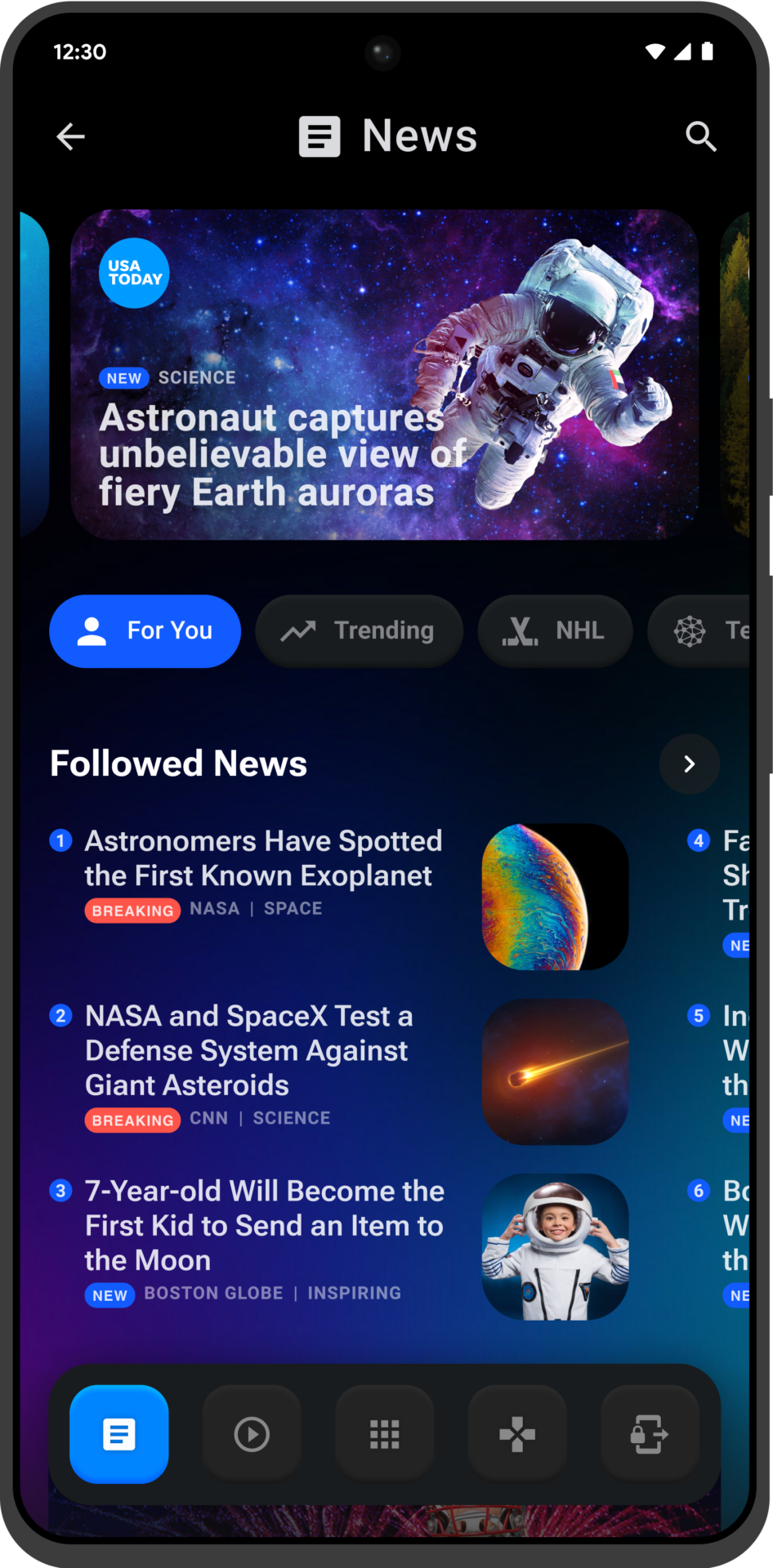Image resolution: width=773 pixels, height=1568 pixels.
Task: Tap the News tab in bottom bar
Action: [119, 1434]
